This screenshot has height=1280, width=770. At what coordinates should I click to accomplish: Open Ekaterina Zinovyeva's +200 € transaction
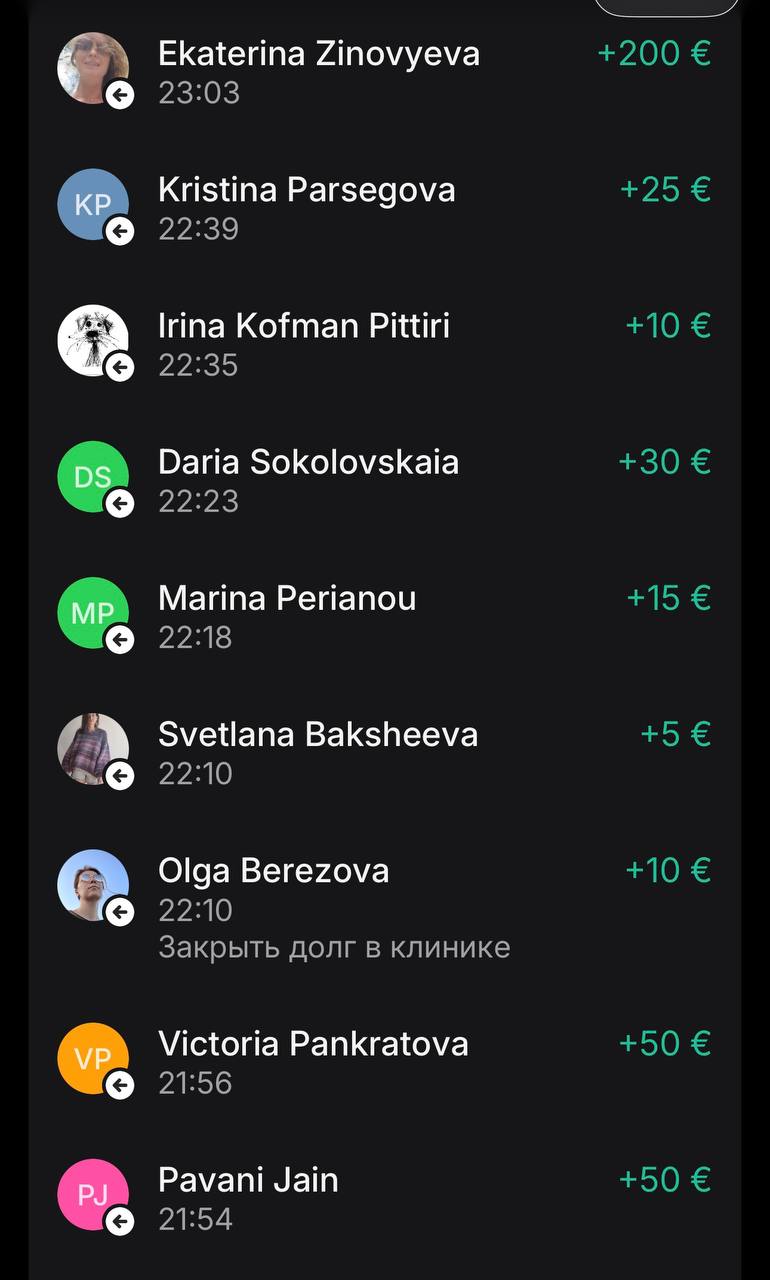tap(384, 71)
